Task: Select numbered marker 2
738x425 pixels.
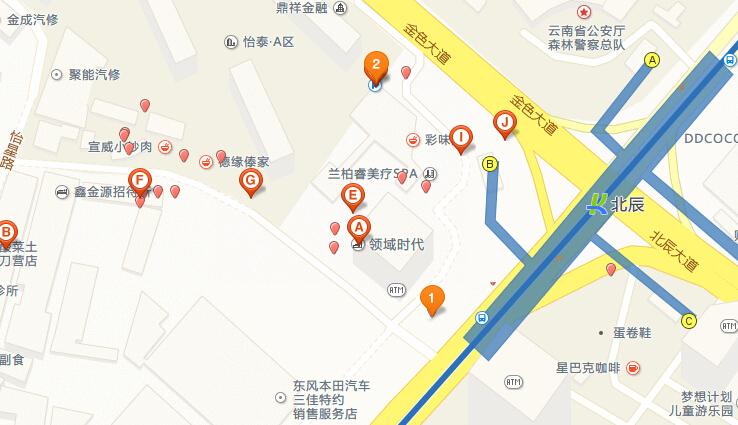Action: pos(375,66)
